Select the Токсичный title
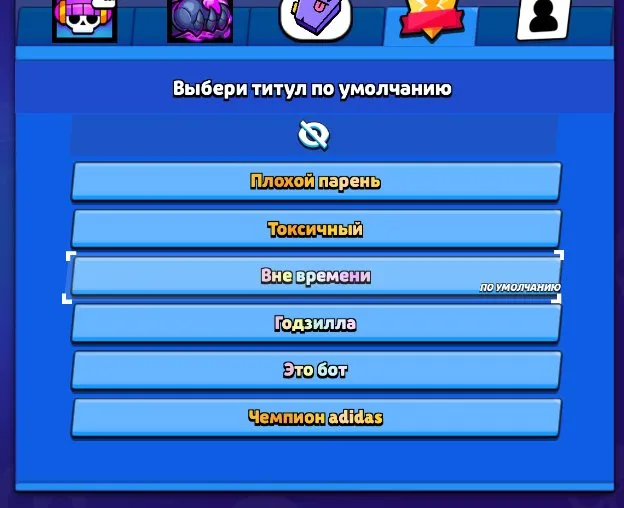The width and height of the screenshot is (624, 508). pos(316,229)
